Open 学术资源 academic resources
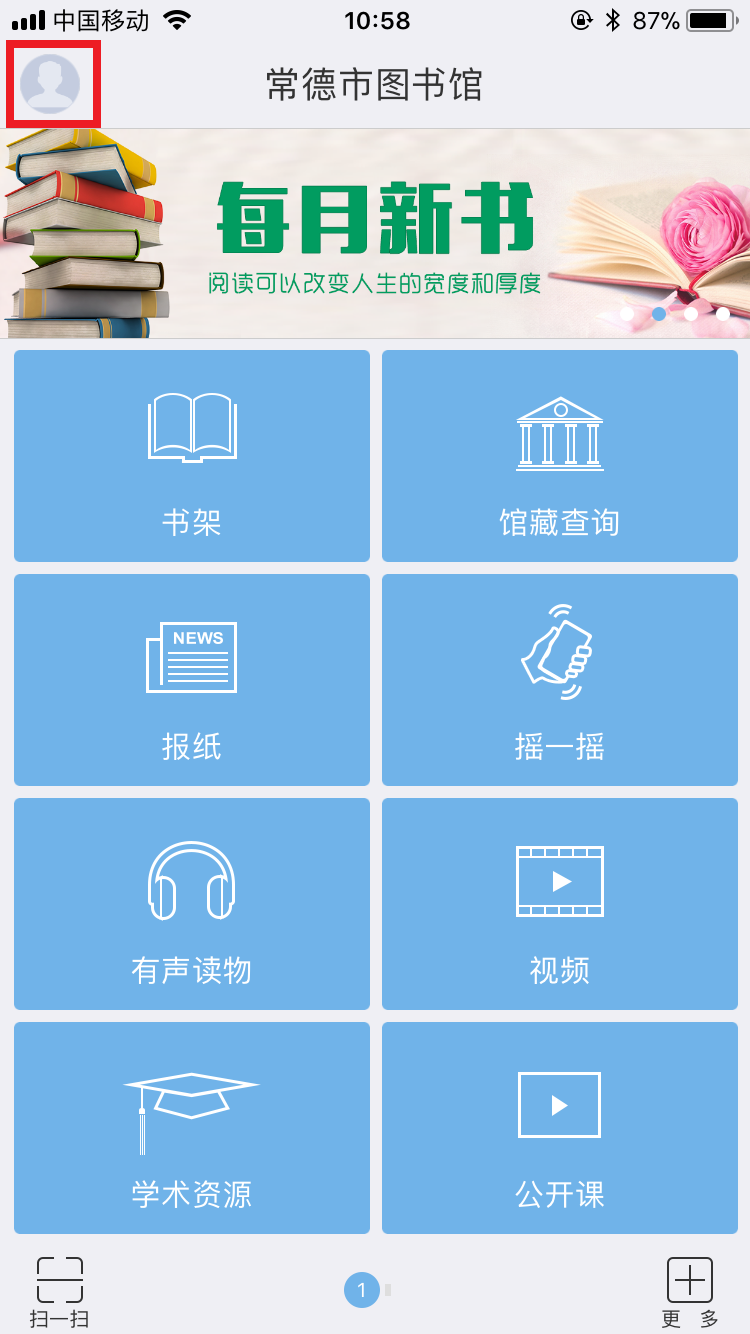 pos(192,1128)
